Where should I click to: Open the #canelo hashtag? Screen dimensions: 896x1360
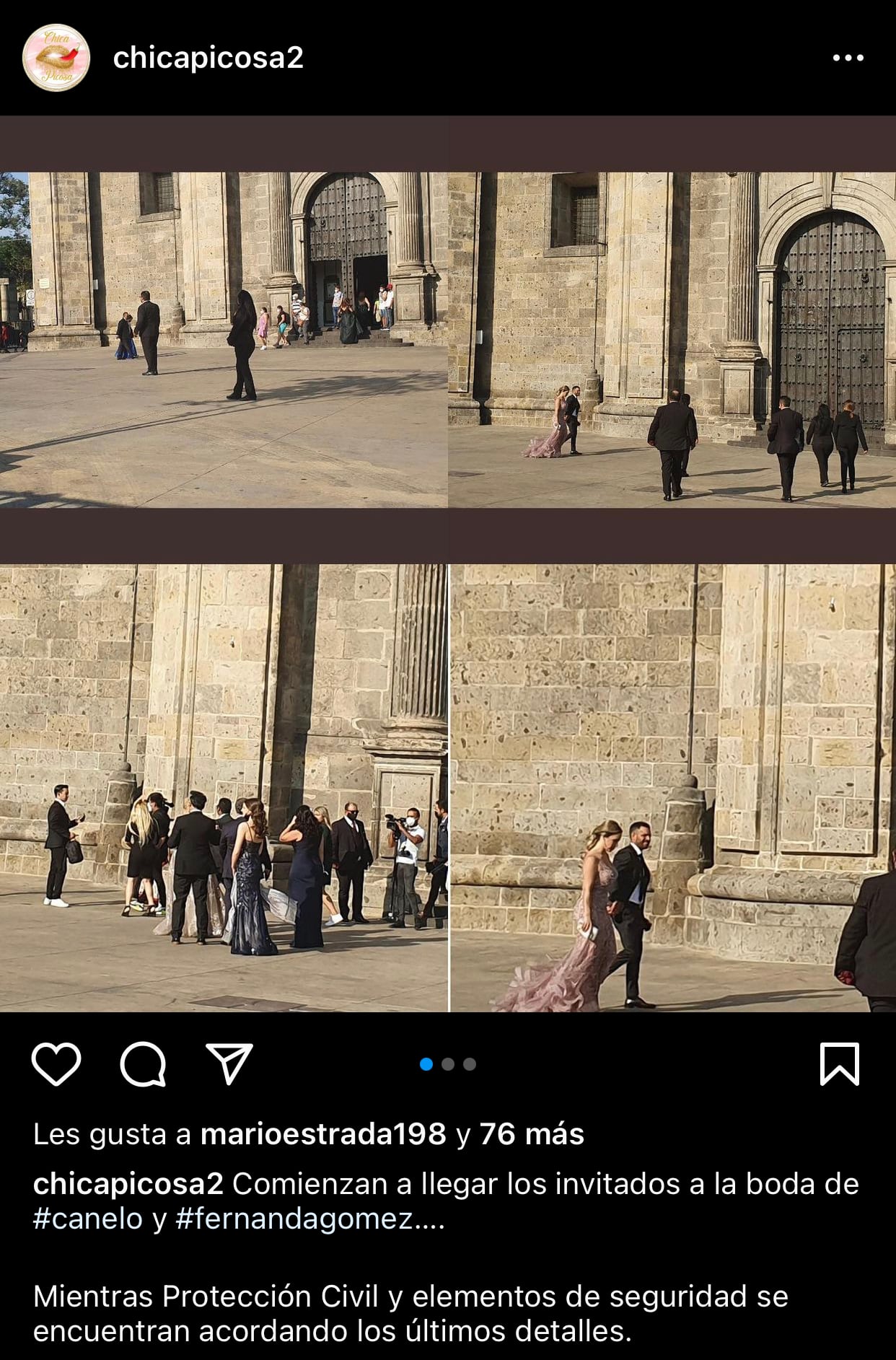click(88, 1219)
